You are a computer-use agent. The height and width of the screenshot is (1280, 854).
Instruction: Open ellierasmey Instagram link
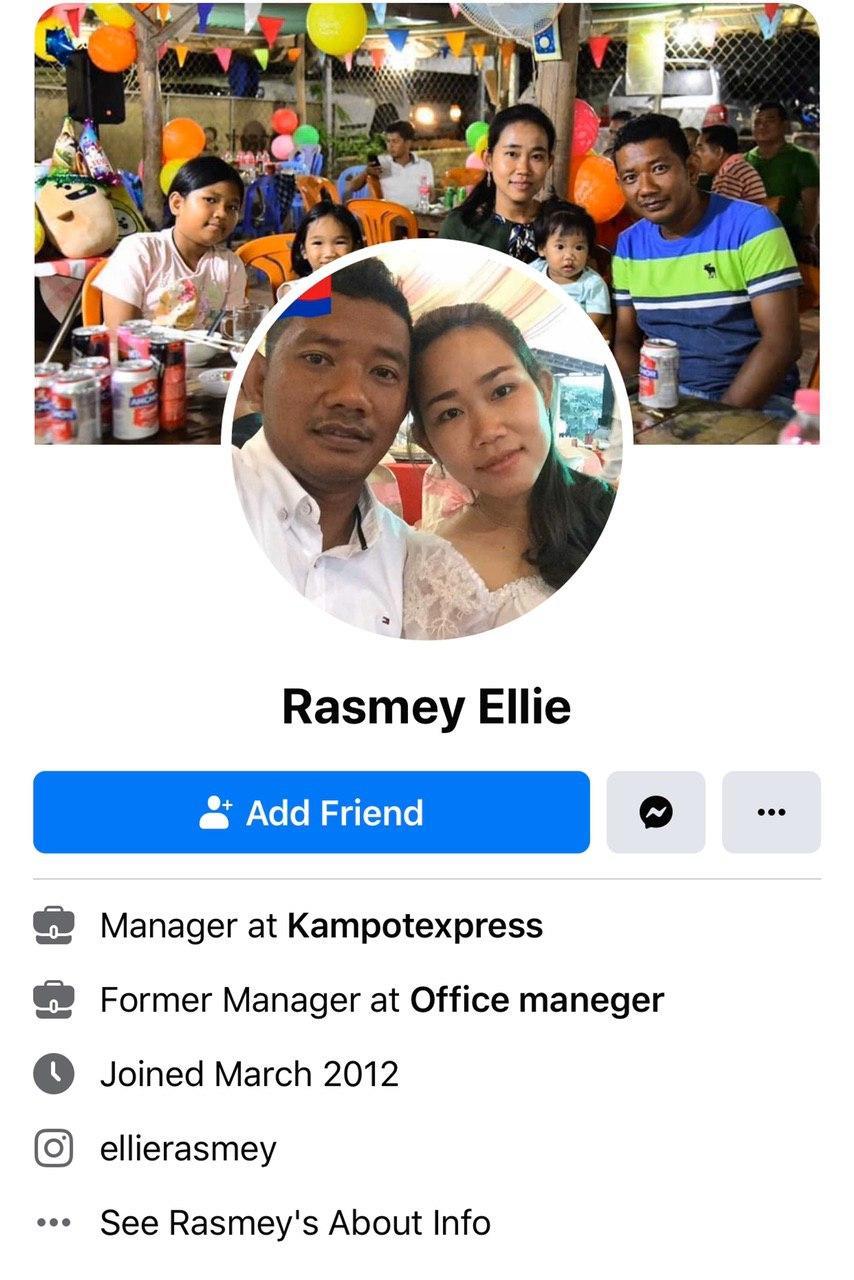coord(188,1148)
